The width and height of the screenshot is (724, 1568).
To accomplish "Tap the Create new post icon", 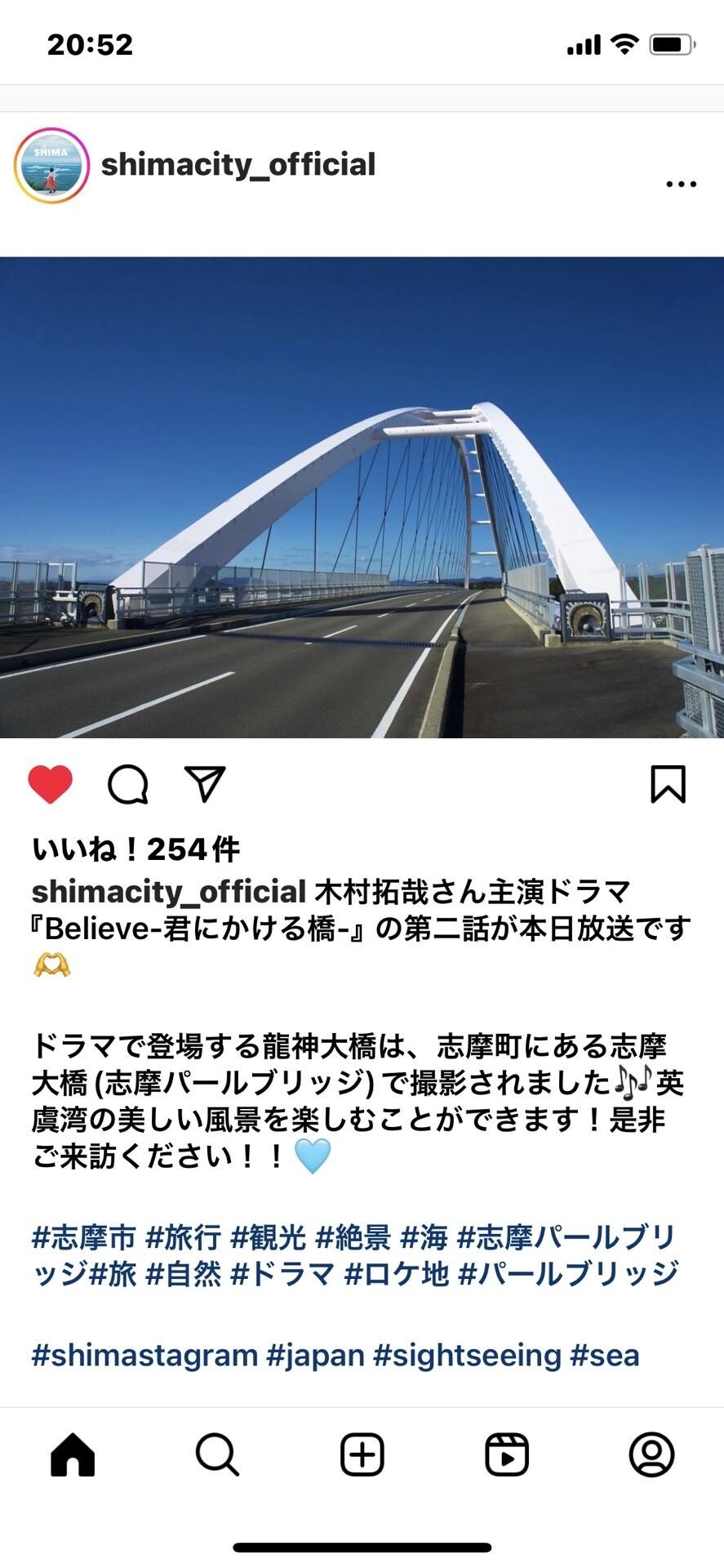I will coord(362,1454).
